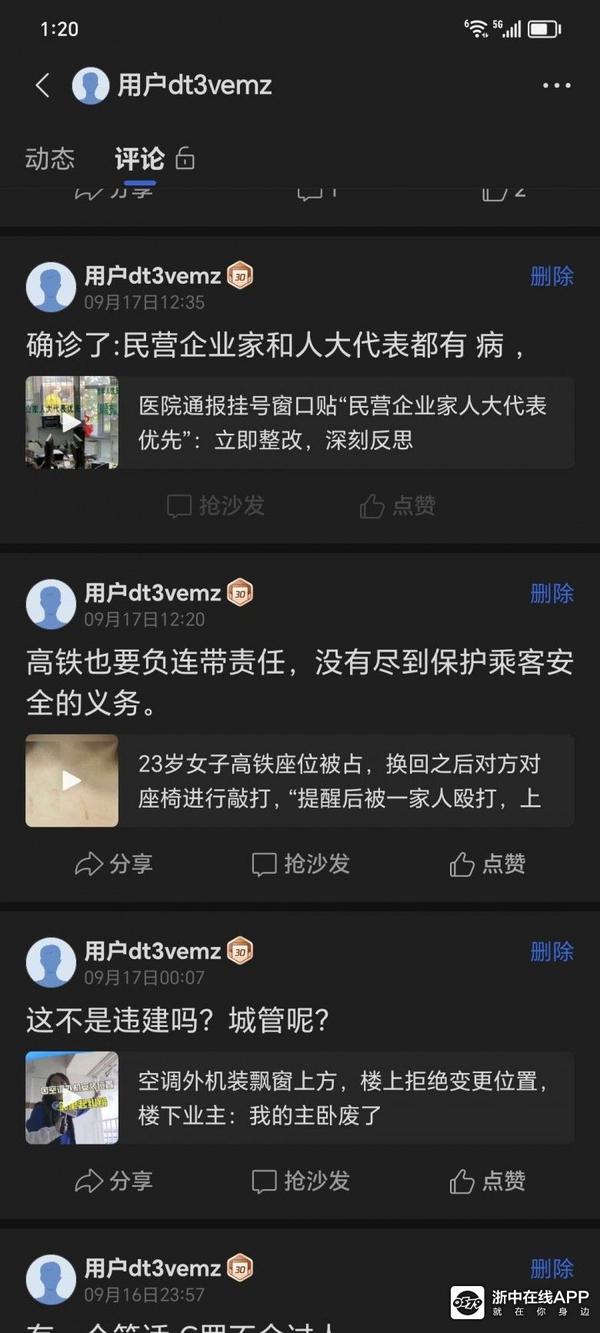Image resolution: width=600 pixels, height=1333 pixels.
Task: Open the hospital registration window article card
Action: click(x=300, y=423)
